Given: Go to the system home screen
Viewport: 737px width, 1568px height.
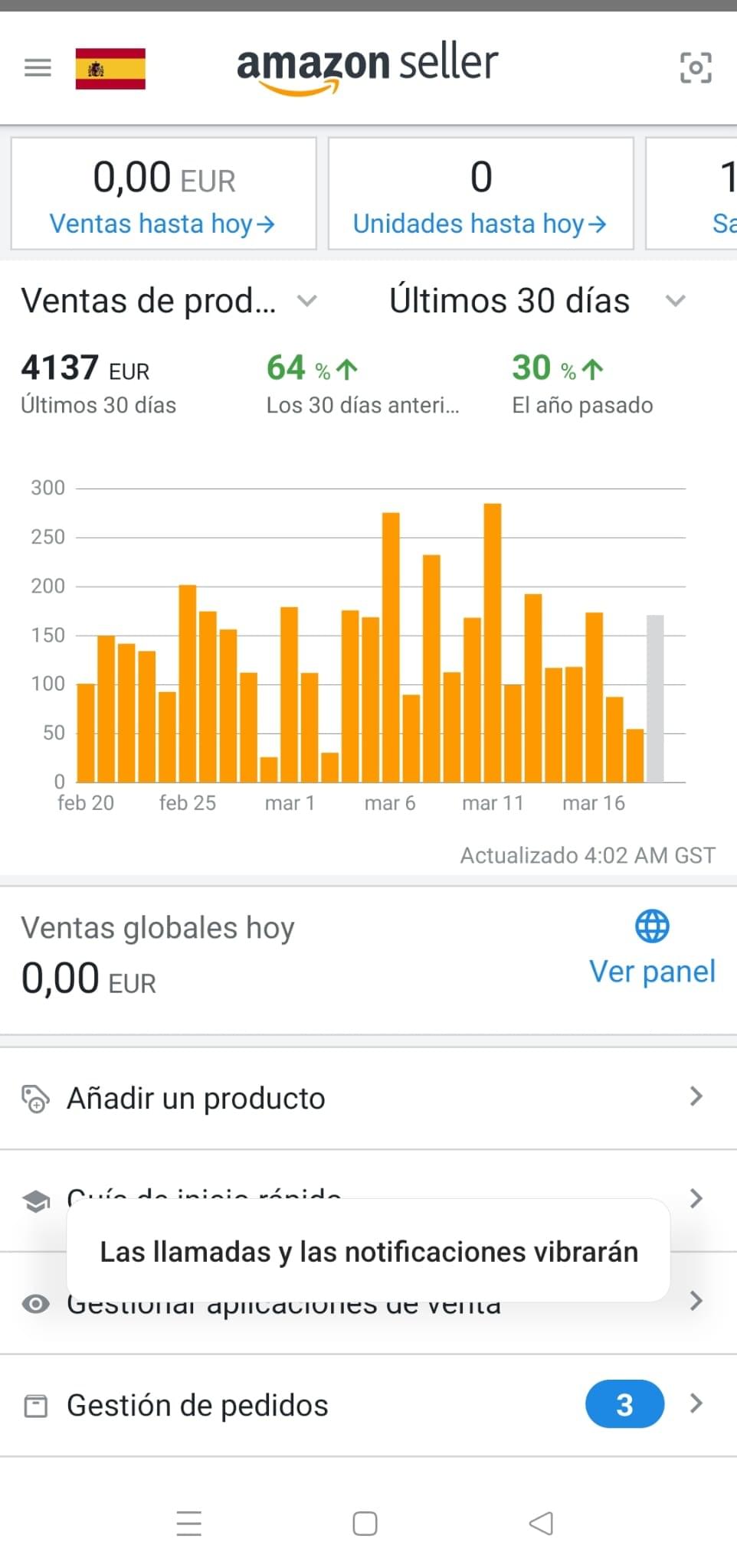Looking at the screenshot, I should coord(365,1524).
